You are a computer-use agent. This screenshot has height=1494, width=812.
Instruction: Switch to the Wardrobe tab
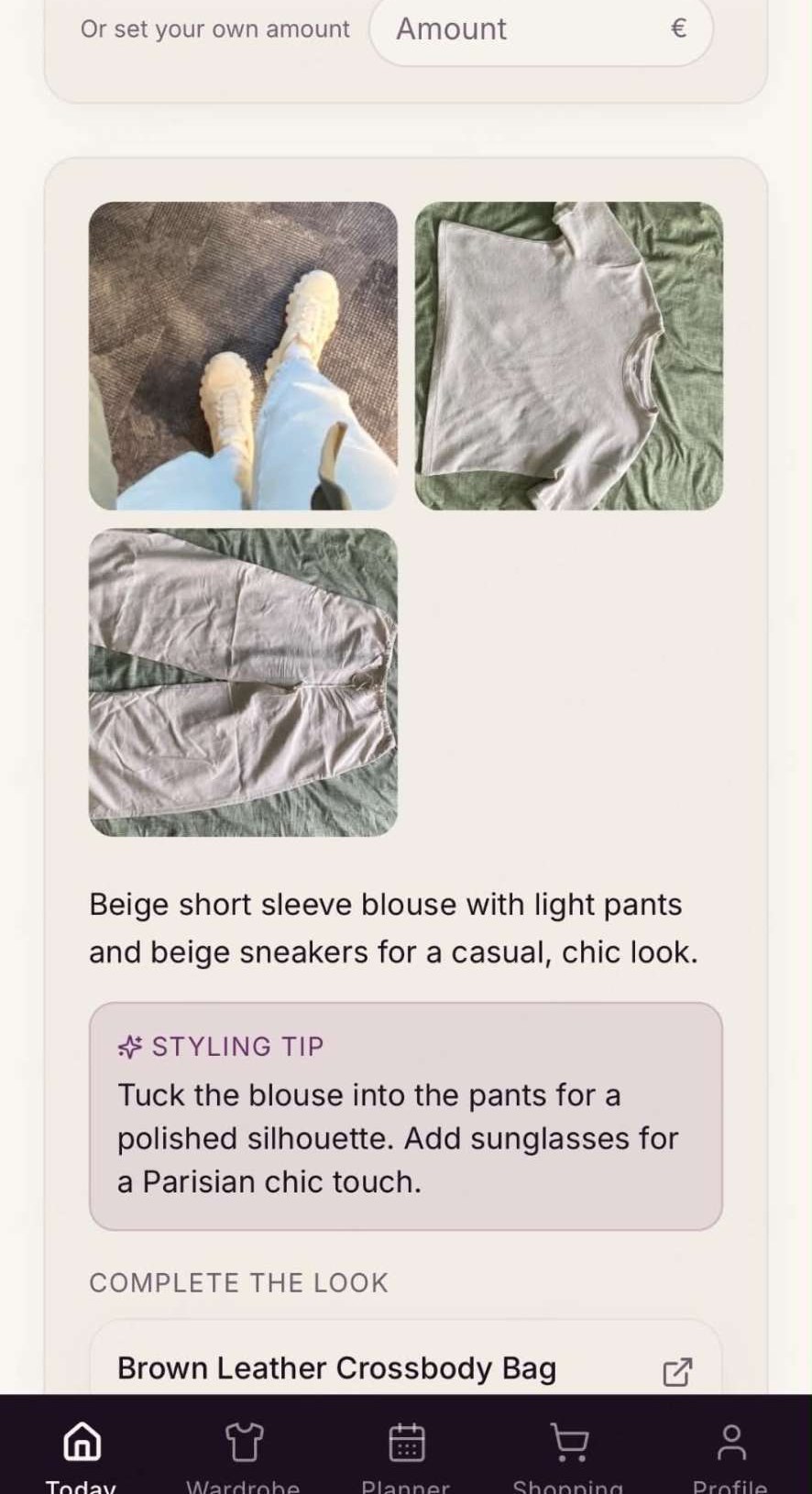[244, 1457]
